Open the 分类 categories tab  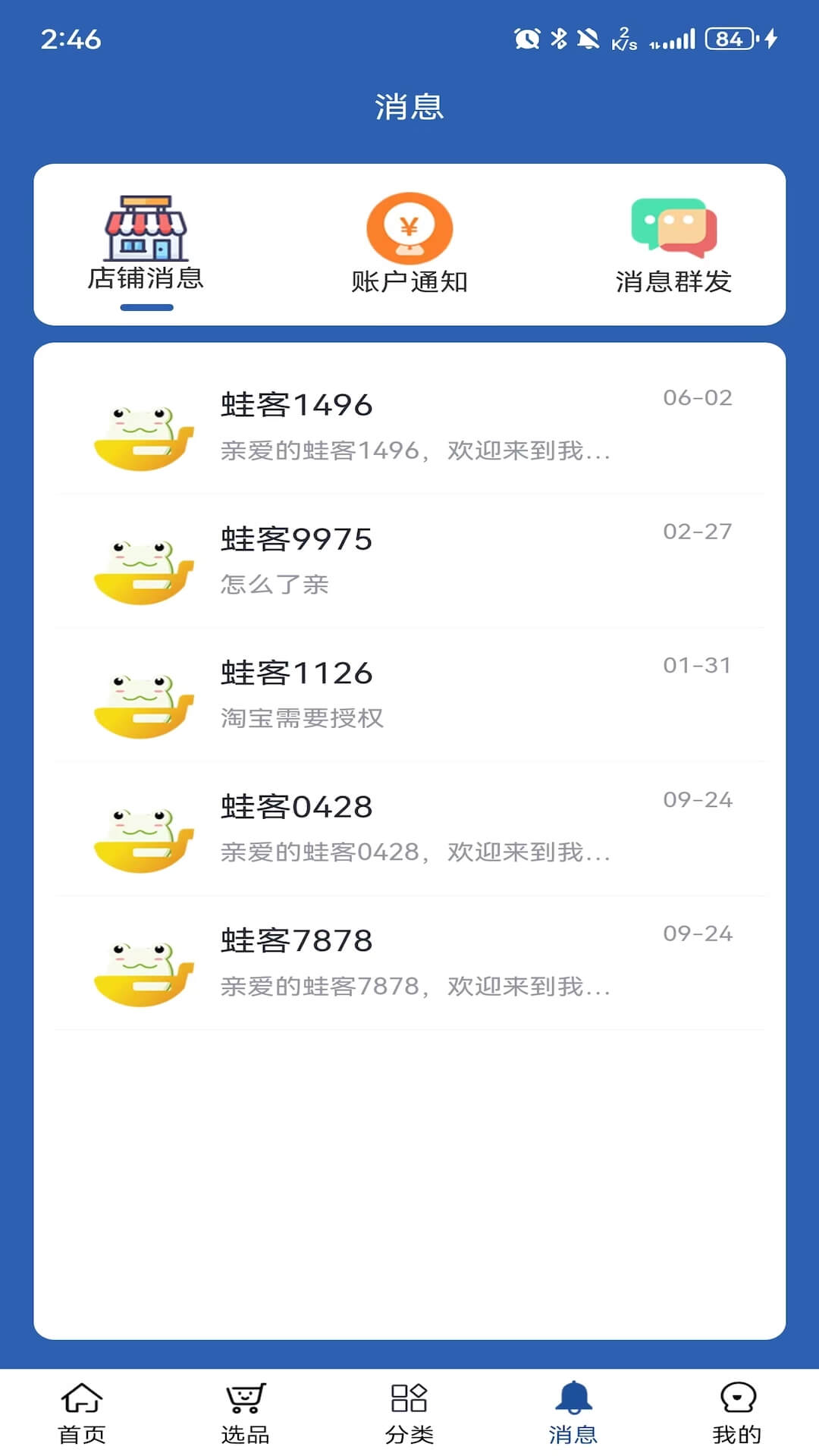tap(409, 1414)
